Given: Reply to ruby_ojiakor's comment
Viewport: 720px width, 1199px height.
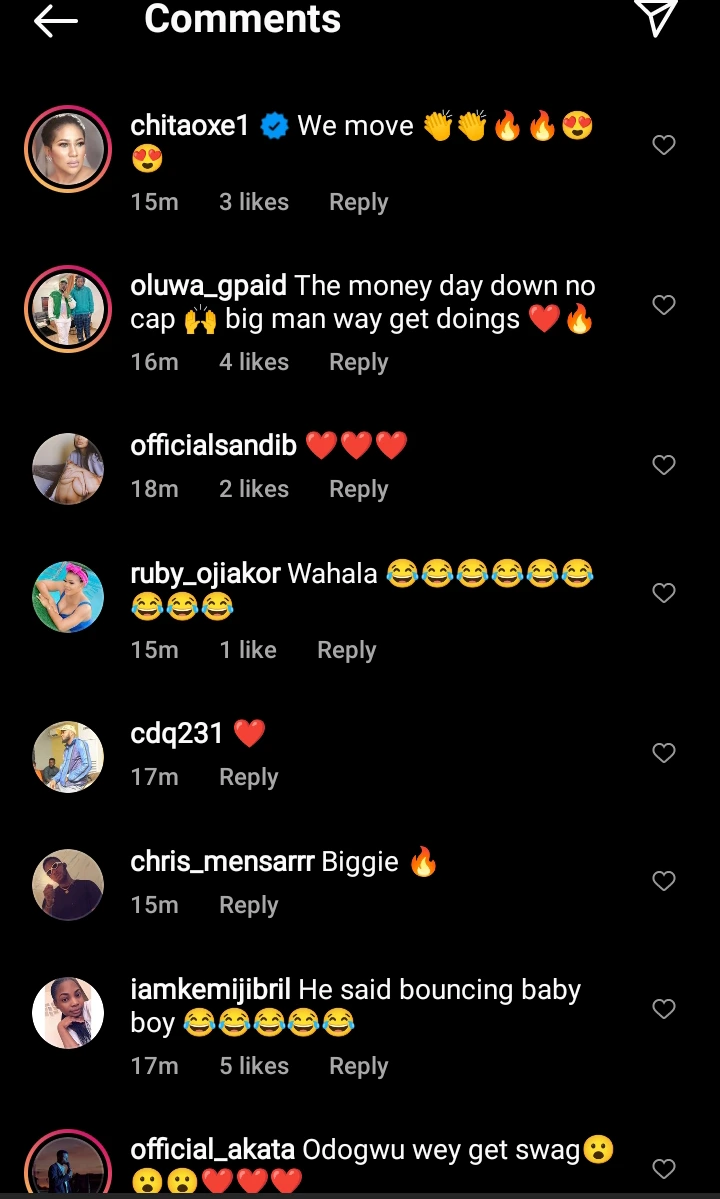Looking at the screenshot, I should 346,650.
